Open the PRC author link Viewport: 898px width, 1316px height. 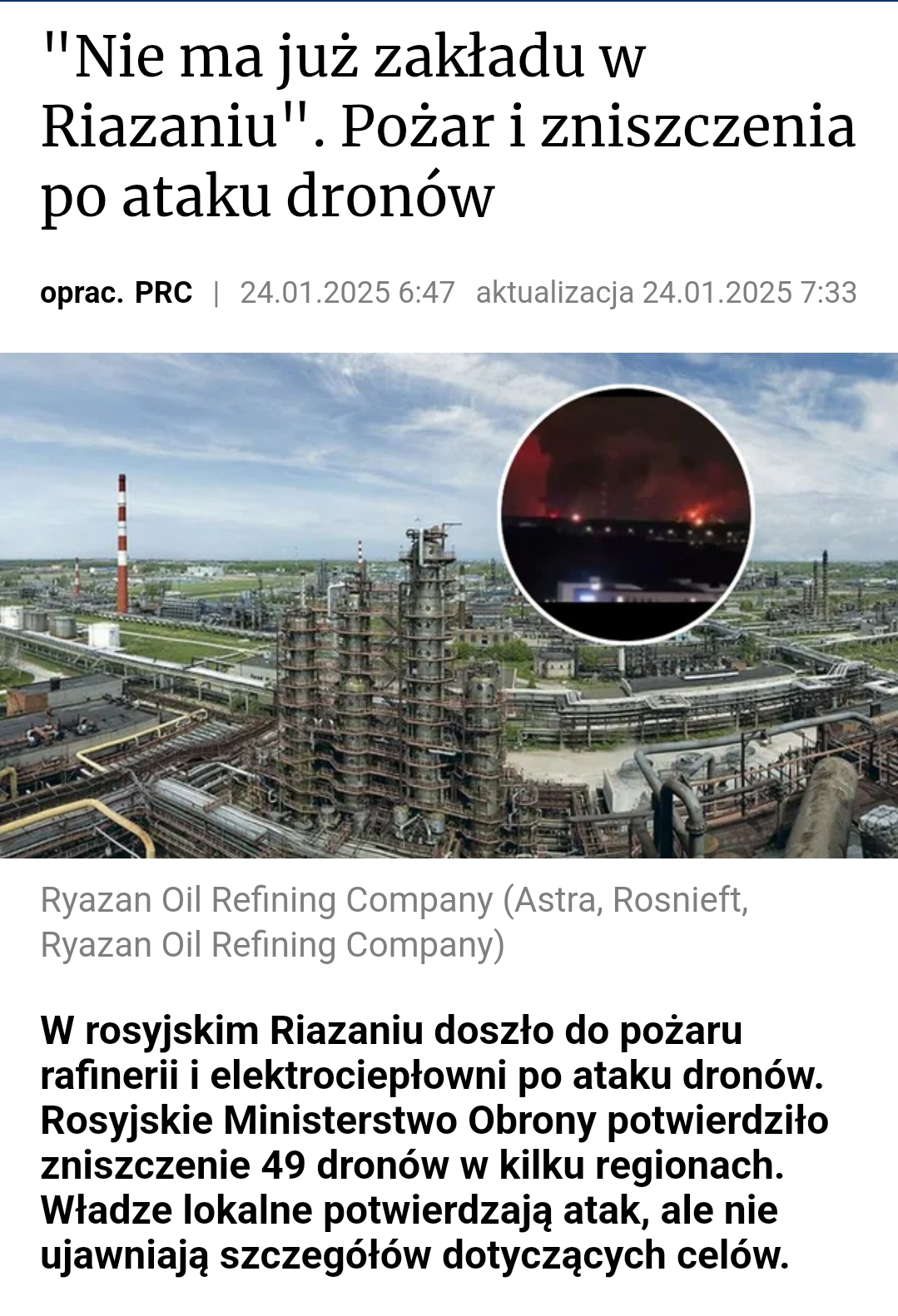click(x=163, y=293)
